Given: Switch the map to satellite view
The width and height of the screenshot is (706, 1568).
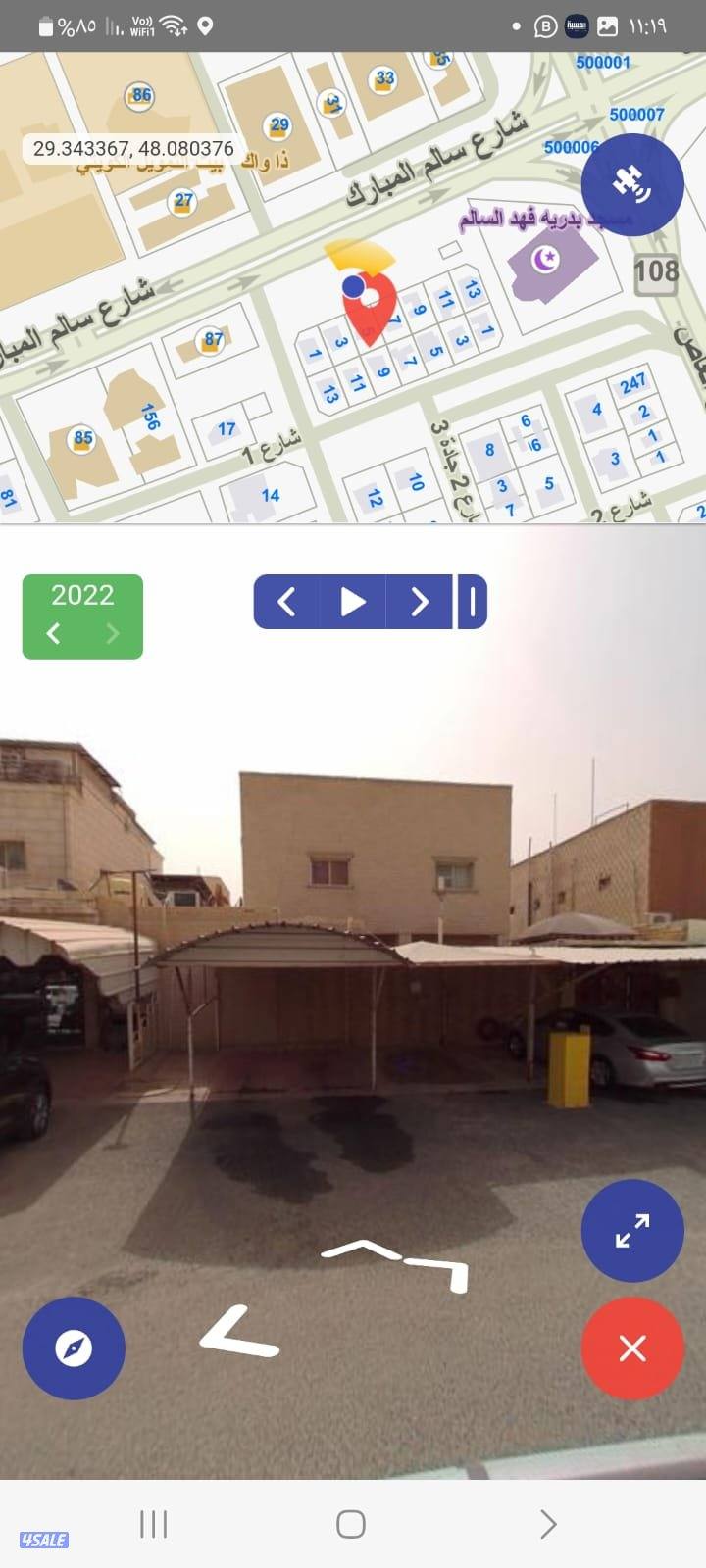Looking at the screenshot, I should tap(631, 183).
